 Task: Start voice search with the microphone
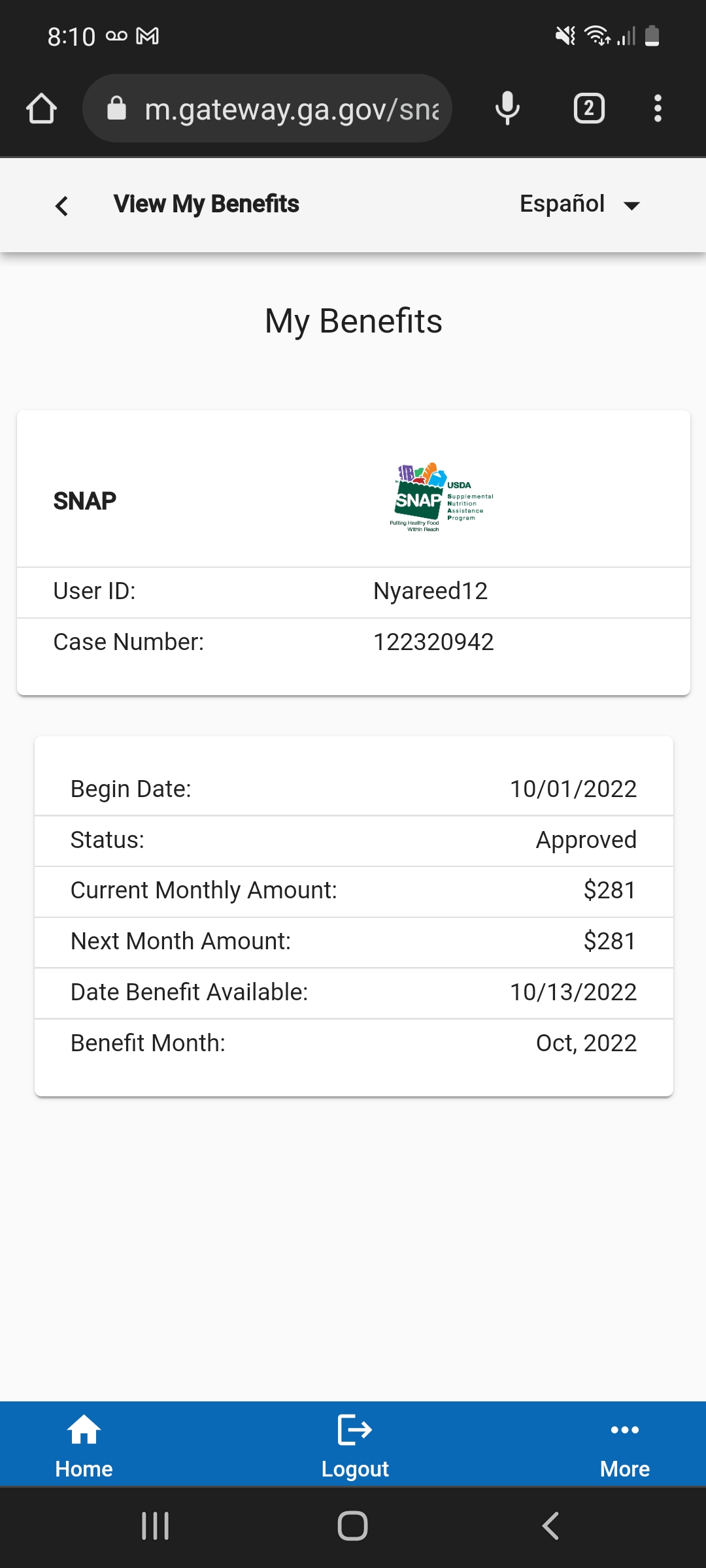[507, 108]
